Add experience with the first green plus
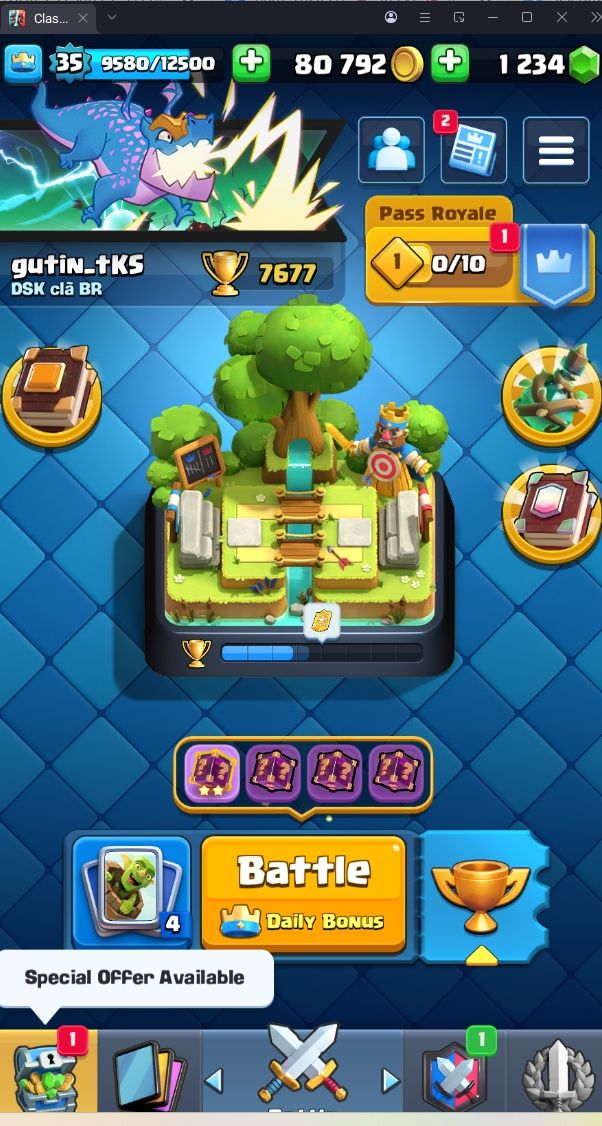This screenshot has width=602, height=1126. point(251,64)
